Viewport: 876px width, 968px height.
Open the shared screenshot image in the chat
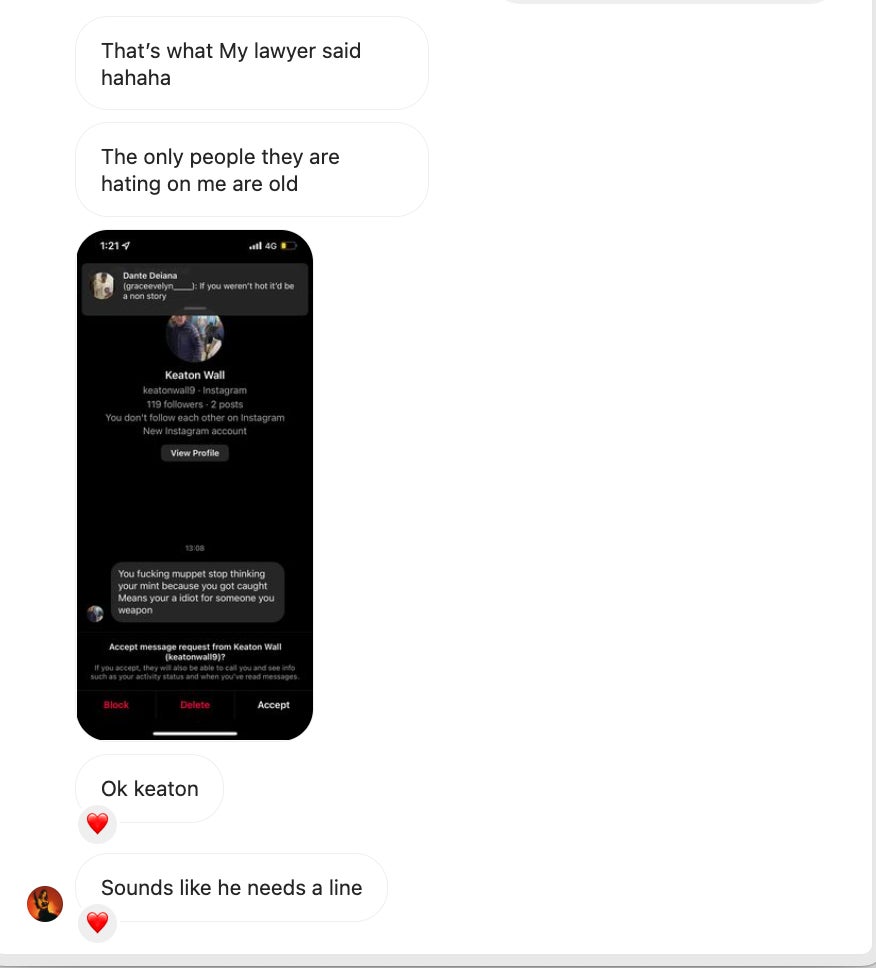pyautogui.click(x=195, y=485)
